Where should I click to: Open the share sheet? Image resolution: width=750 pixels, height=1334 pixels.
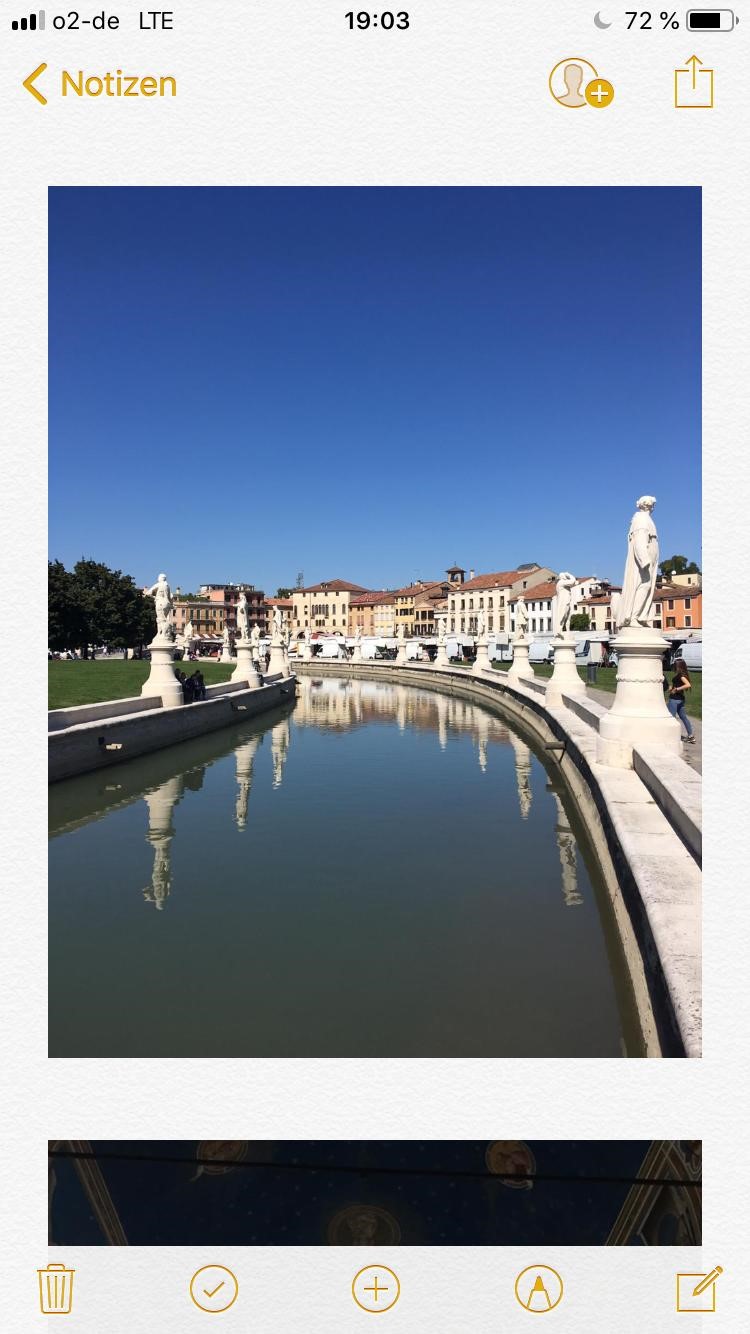(x=693, y=82)
